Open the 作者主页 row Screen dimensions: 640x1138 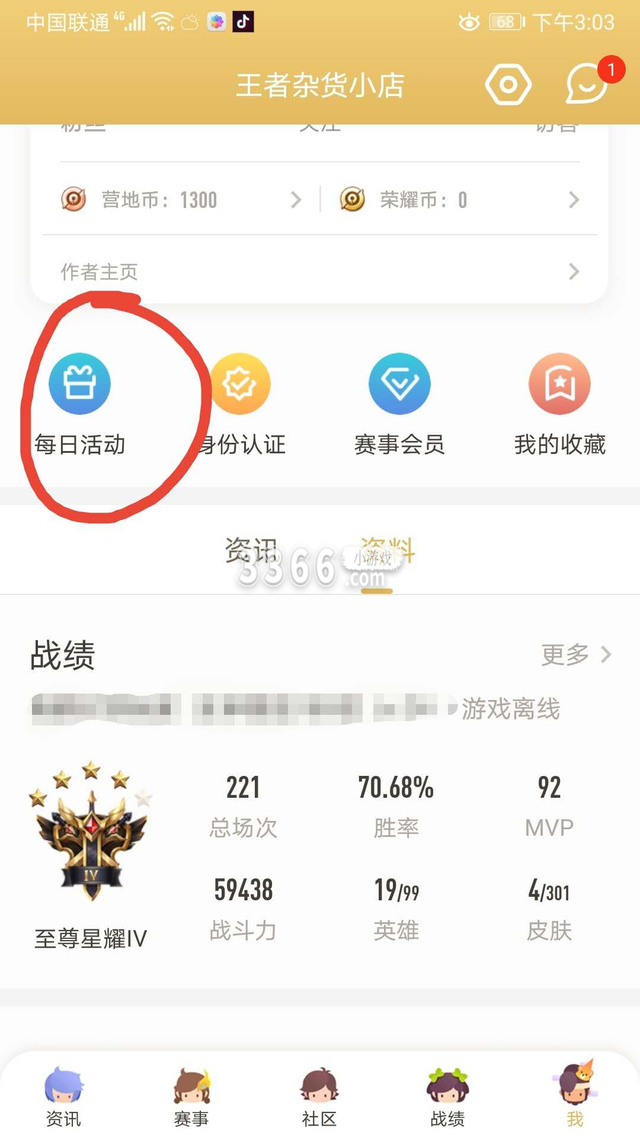click(x=320, y=272)
